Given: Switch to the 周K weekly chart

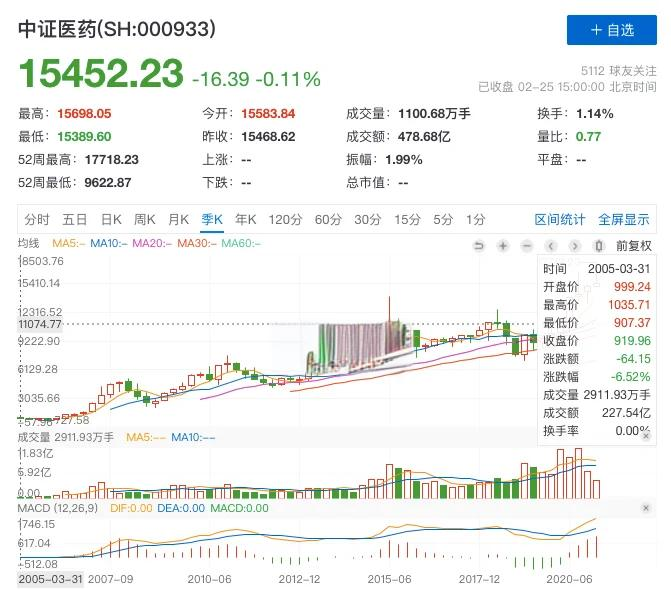Looking at the screenshot, I should tap(144, 219).
